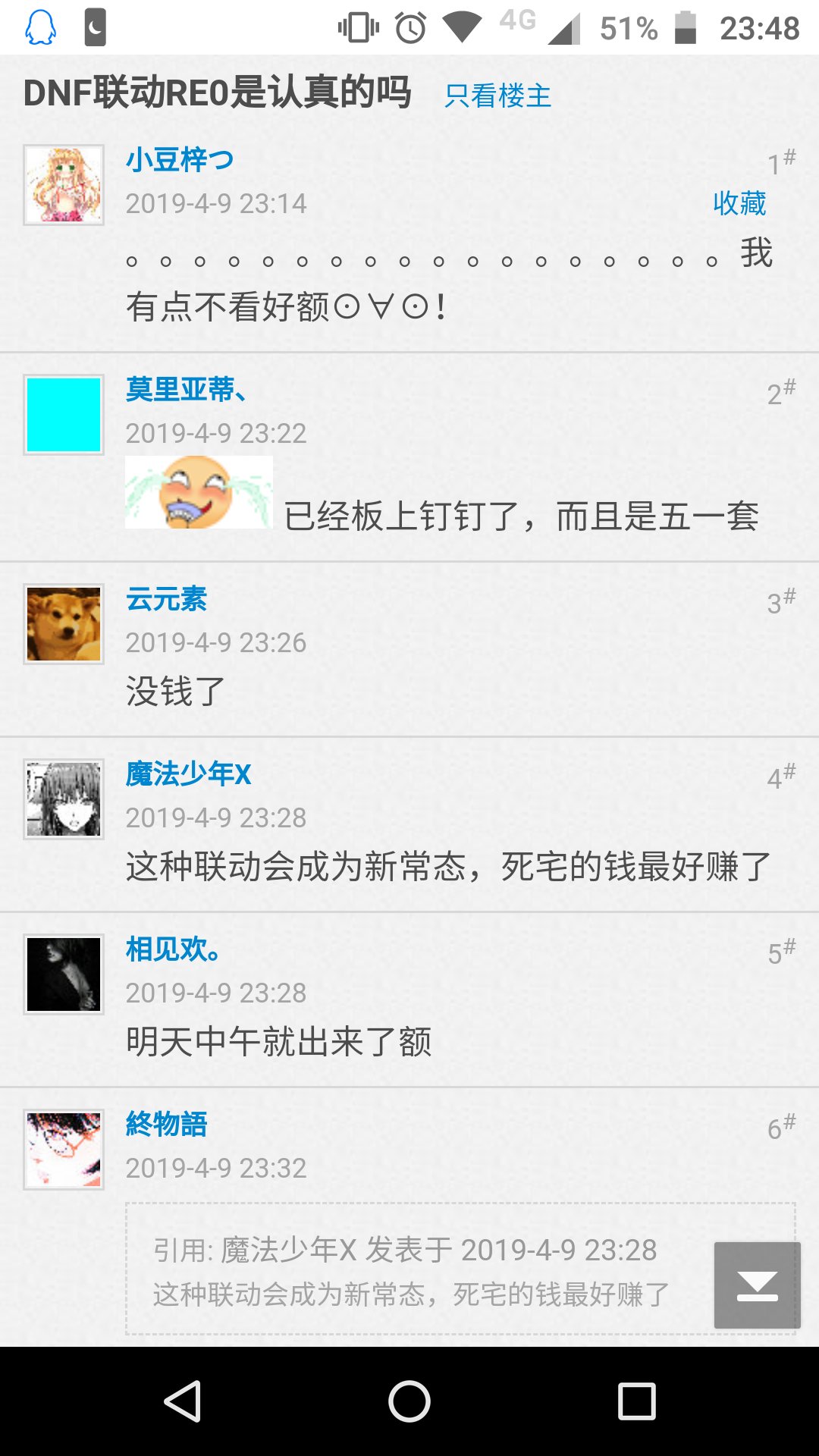Open 小豆梓つ's profile by username
Image resolution: width=819 pixels, height=1456 pixels.
coord(180,160)
